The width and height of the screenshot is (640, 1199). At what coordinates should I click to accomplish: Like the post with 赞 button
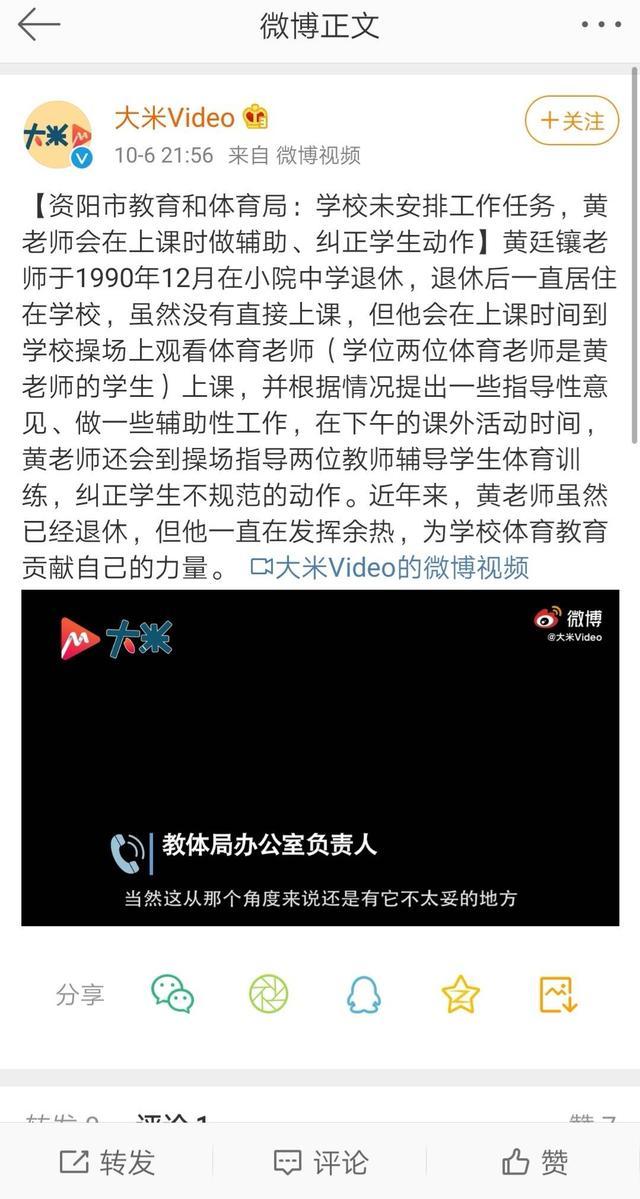(x=534, y=1162)
